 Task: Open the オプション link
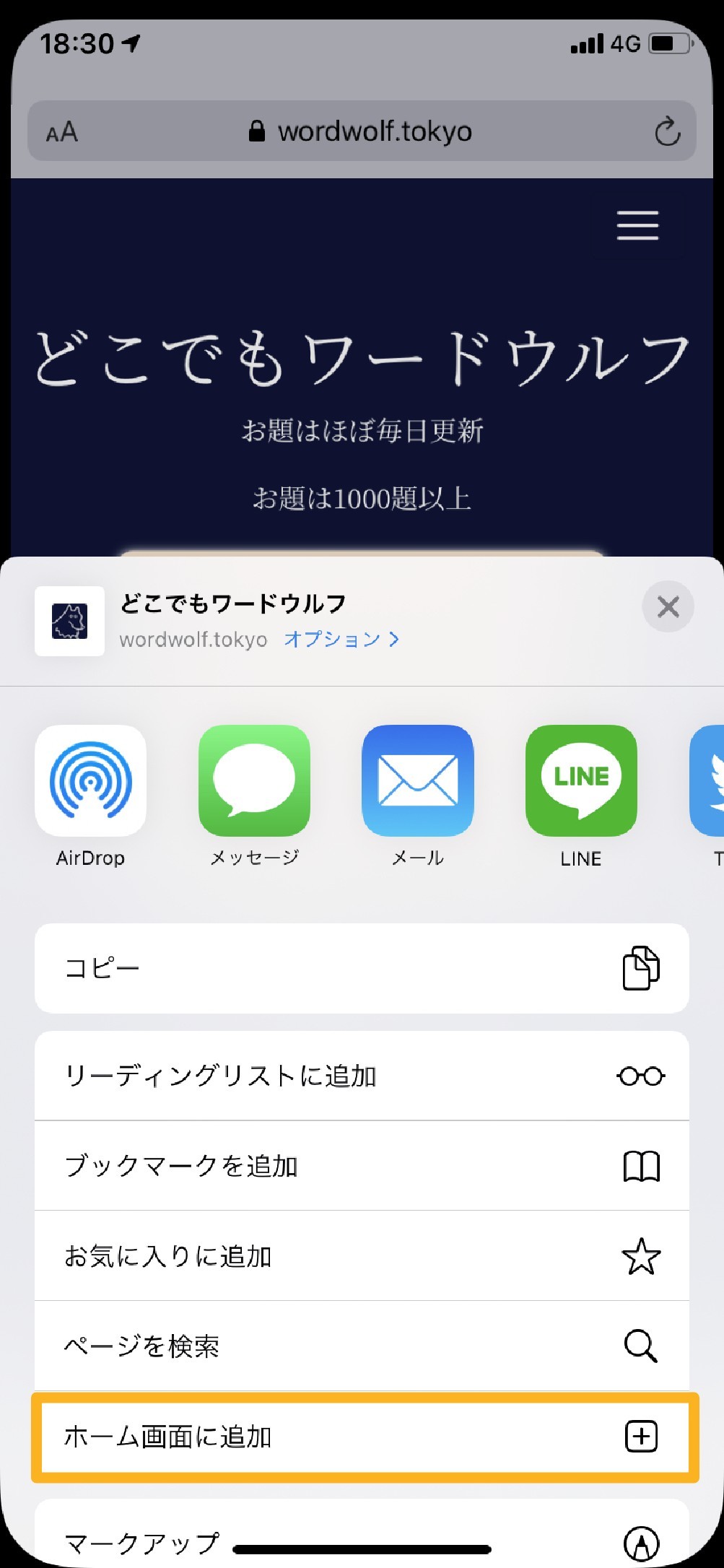click(x=341, y=640)
